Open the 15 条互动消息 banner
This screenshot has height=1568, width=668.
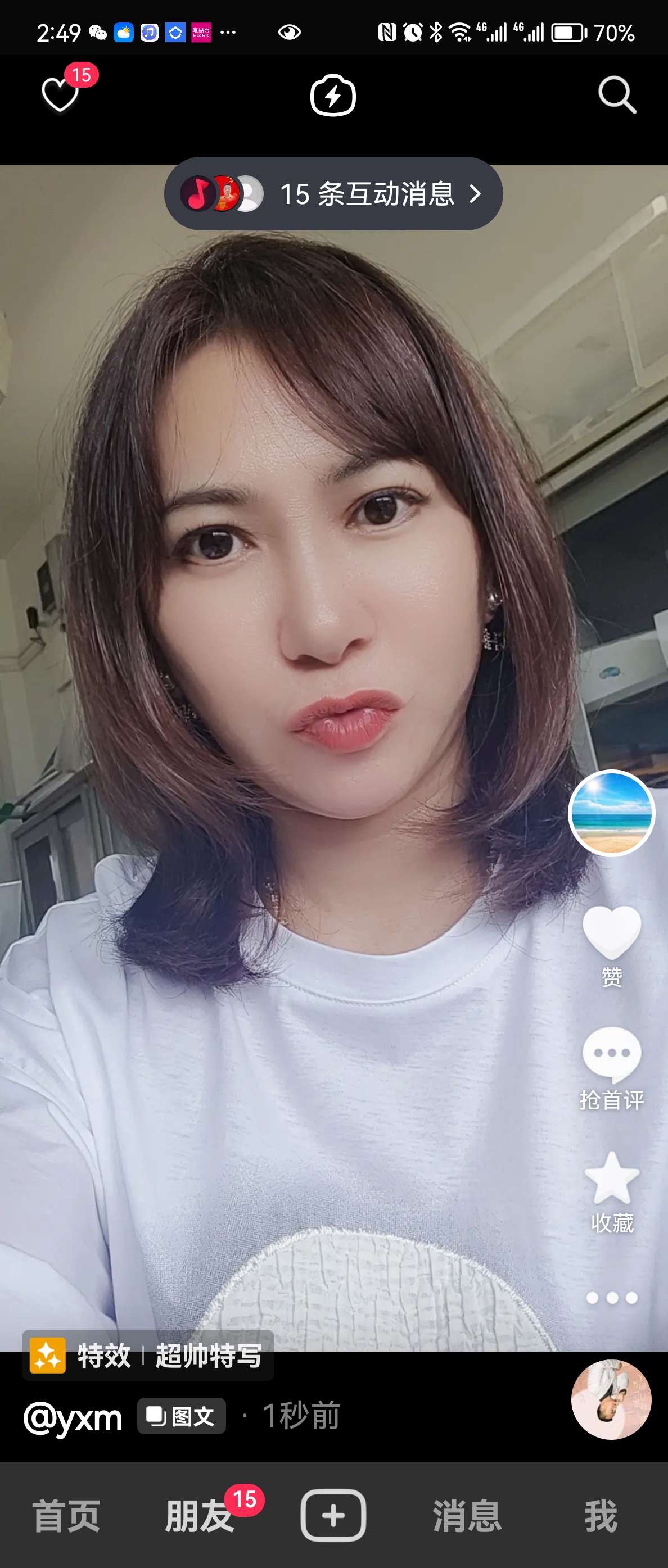point(333,193)
